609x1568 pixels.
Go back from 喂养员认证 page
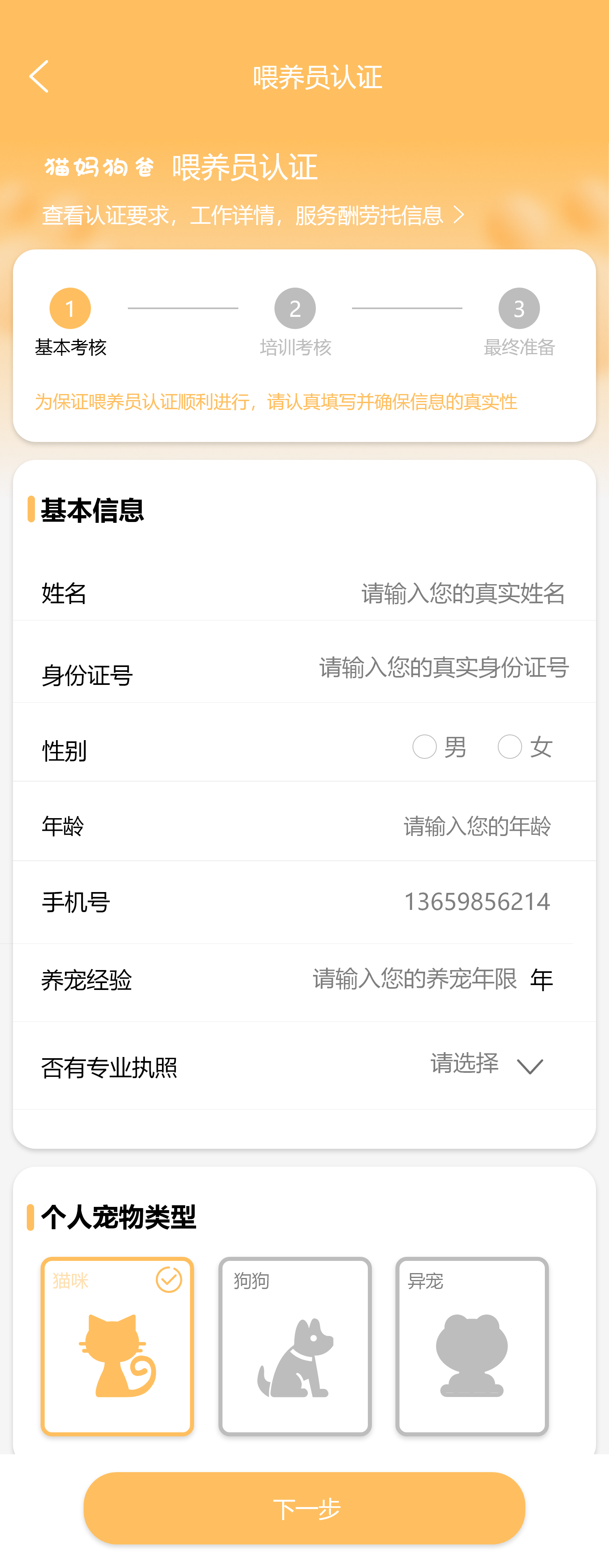(x=39, y=77)
